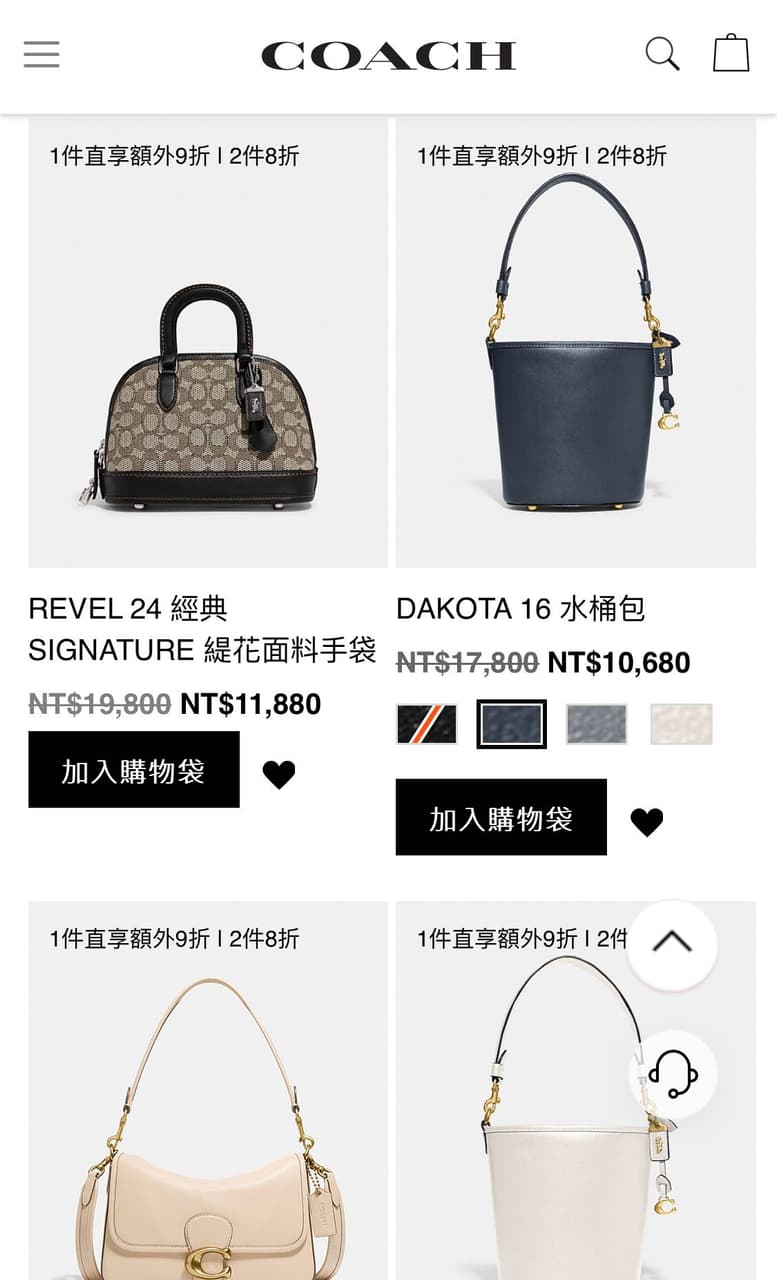Image resolution: width=777 pixels, height=1280 pixels.
Task: Go to the Coach home page logo
Action: 388,56
